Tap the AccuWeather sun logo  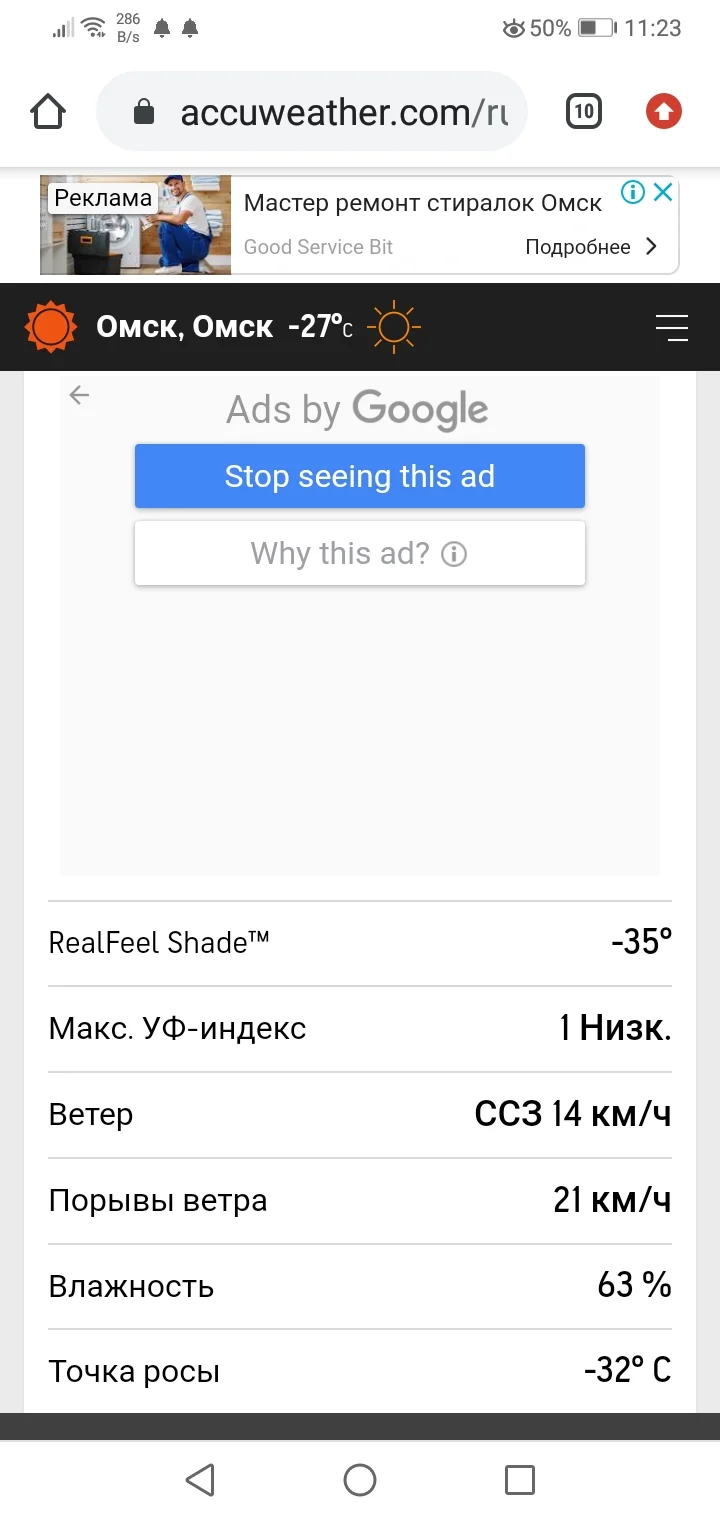click(x=50, y=326)
